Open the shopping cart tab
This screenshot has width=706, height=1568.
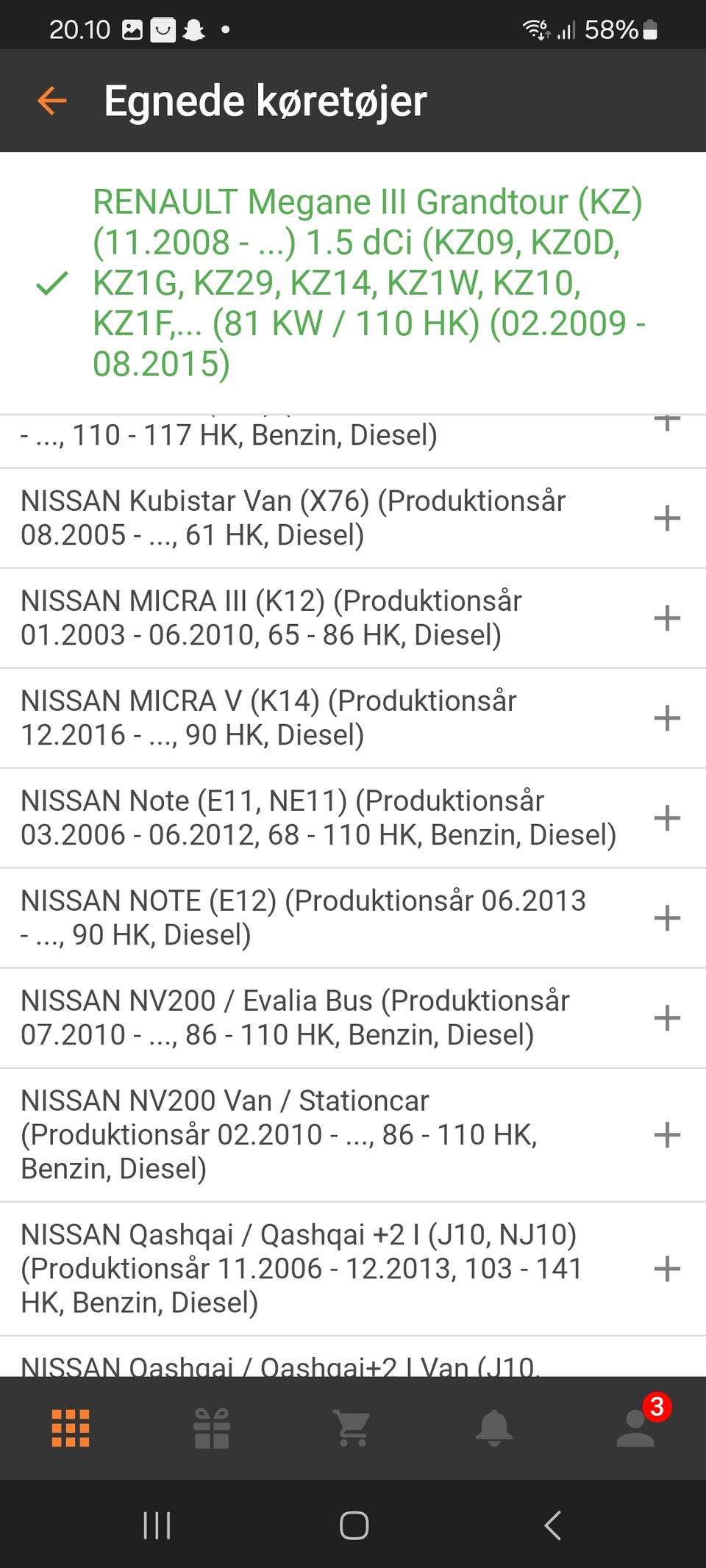point(352,1428)
